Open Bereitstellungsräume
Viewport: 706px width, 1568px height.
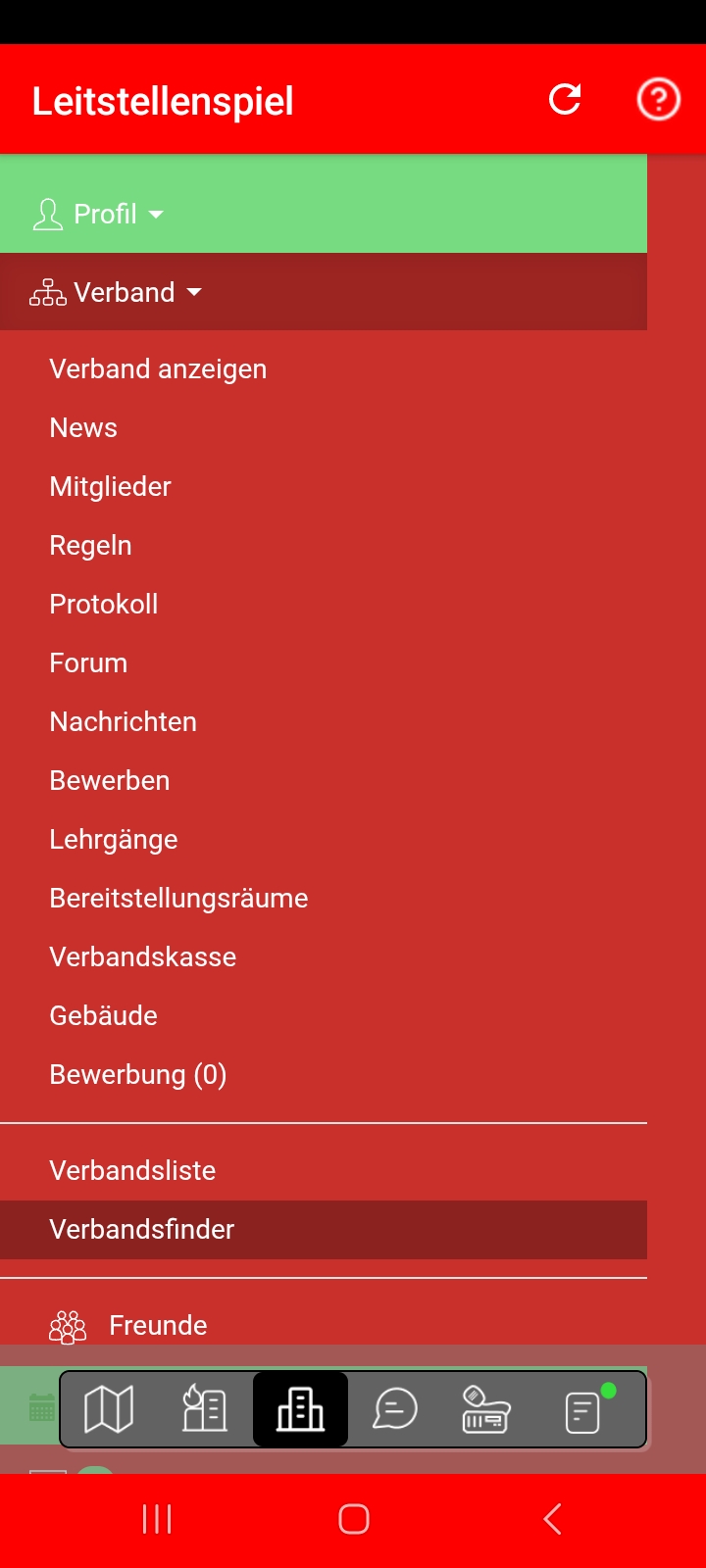(178, 899)
